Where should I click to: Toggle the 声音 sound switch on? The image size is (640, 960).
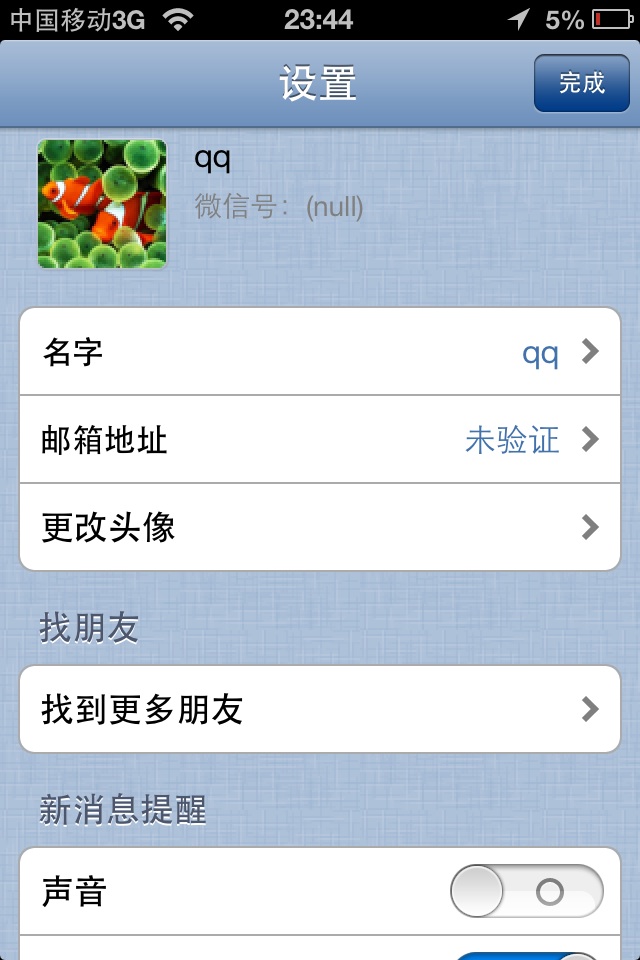click(x=527, y=891)
